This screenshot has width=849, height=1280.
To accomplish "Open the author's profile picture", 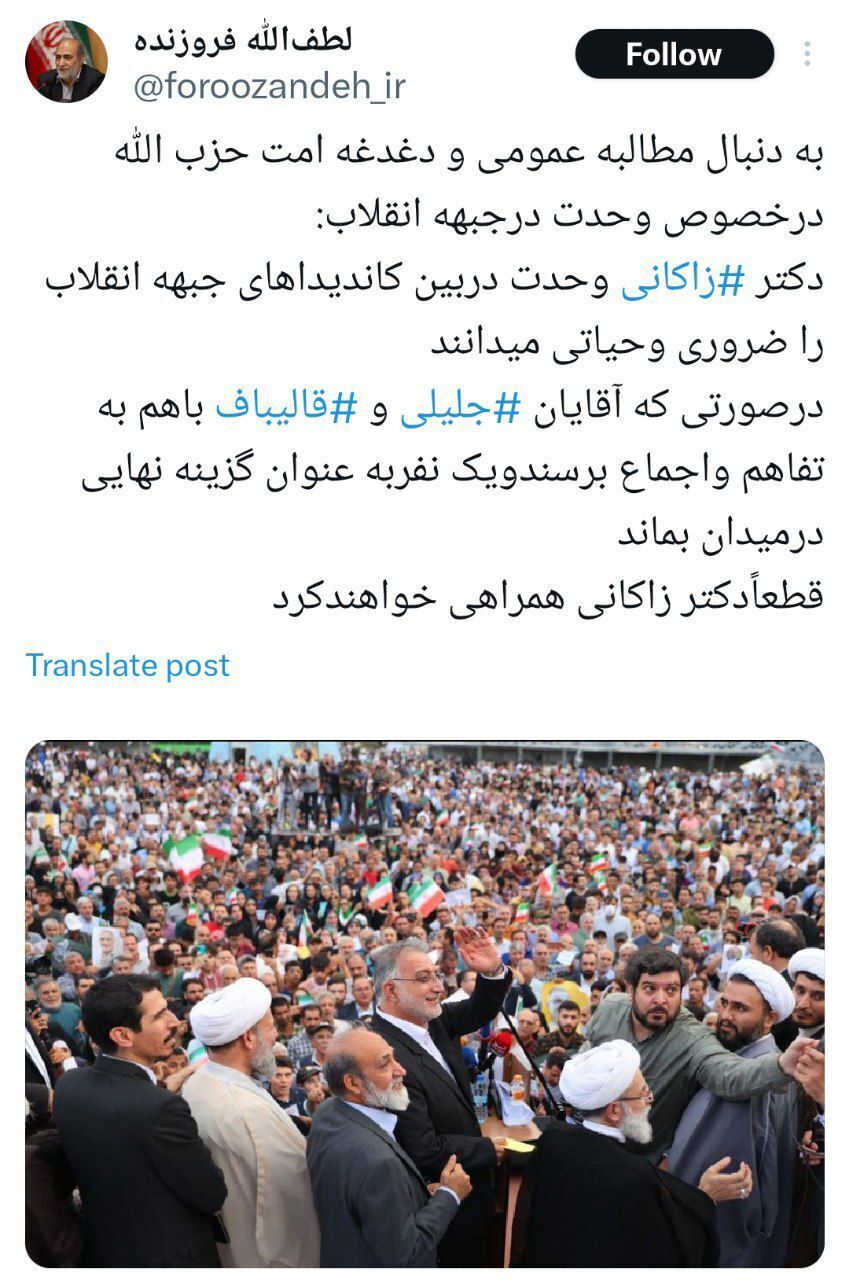I will (x=65, y=62).
